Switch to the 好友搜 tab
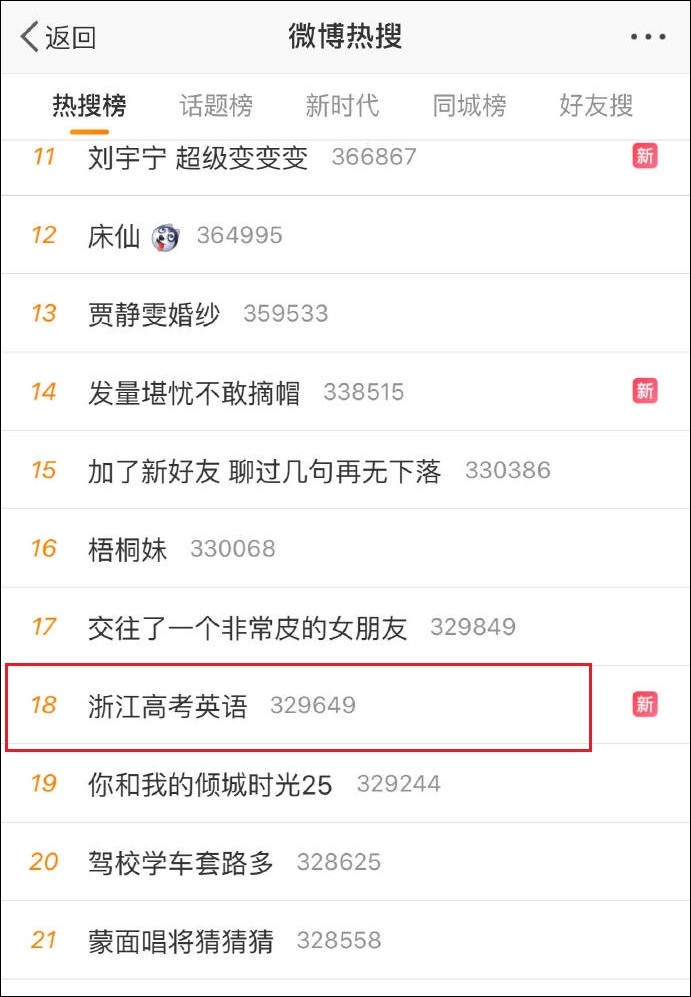The width and height of the screenshot is (691, 997). 596,105
